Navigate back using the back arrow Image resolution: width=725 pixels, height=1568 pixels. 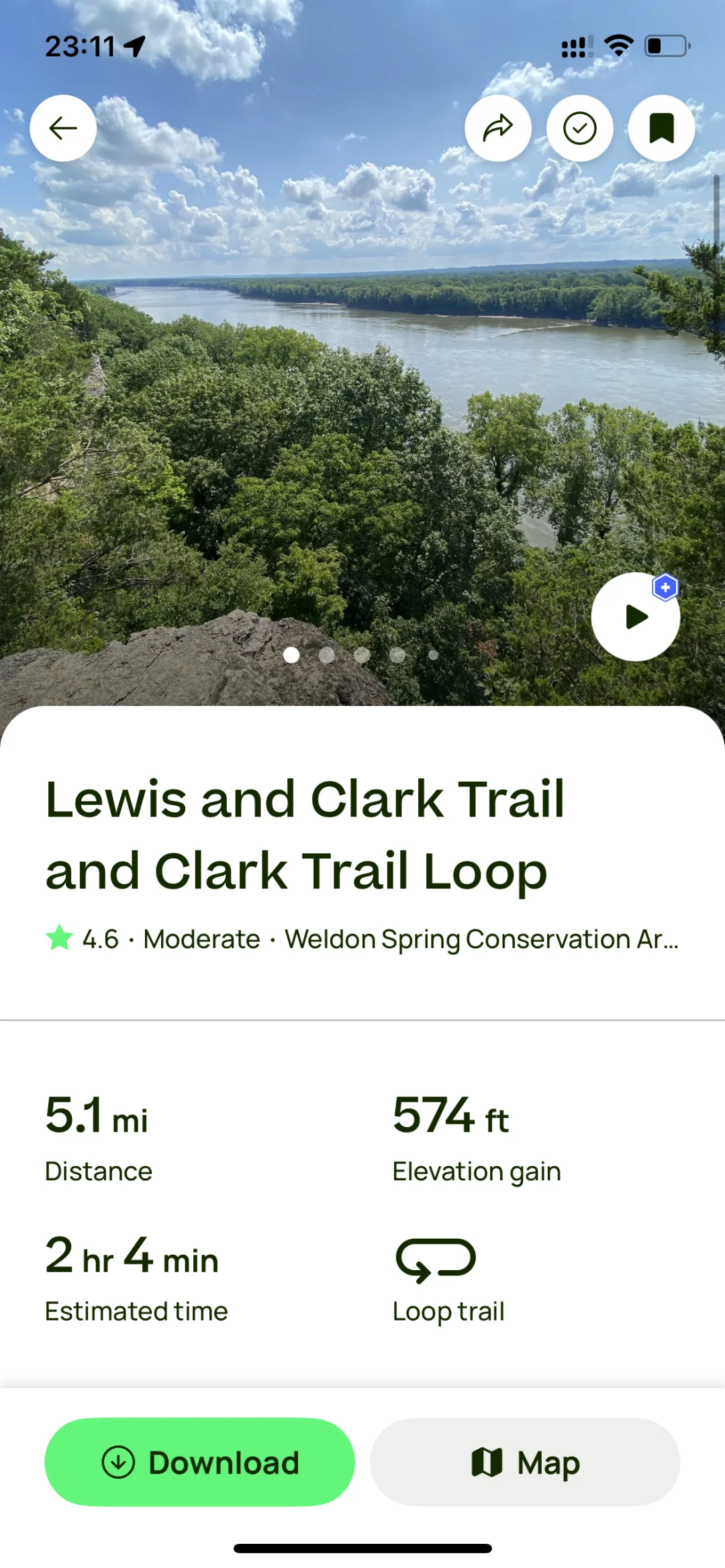click(62, 127)
